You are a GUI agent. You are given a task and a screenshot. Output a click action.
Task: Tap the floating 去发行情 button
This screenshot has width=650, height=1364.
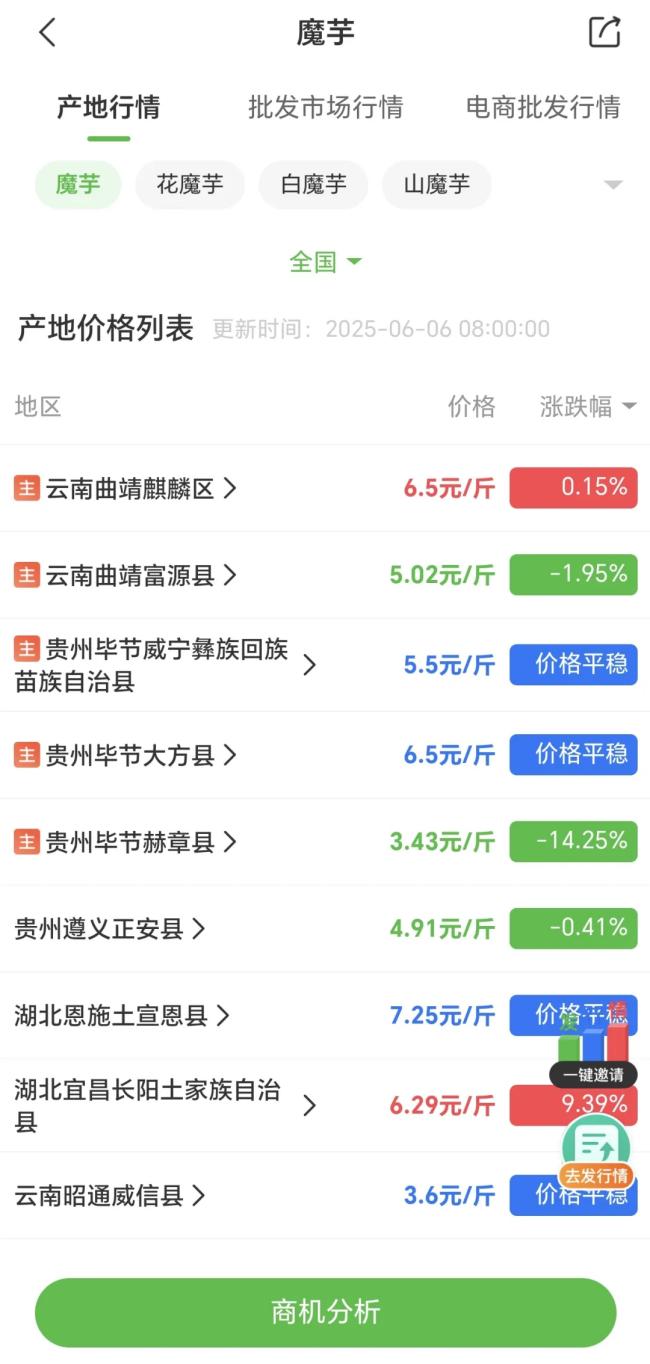click(596, 1151)
